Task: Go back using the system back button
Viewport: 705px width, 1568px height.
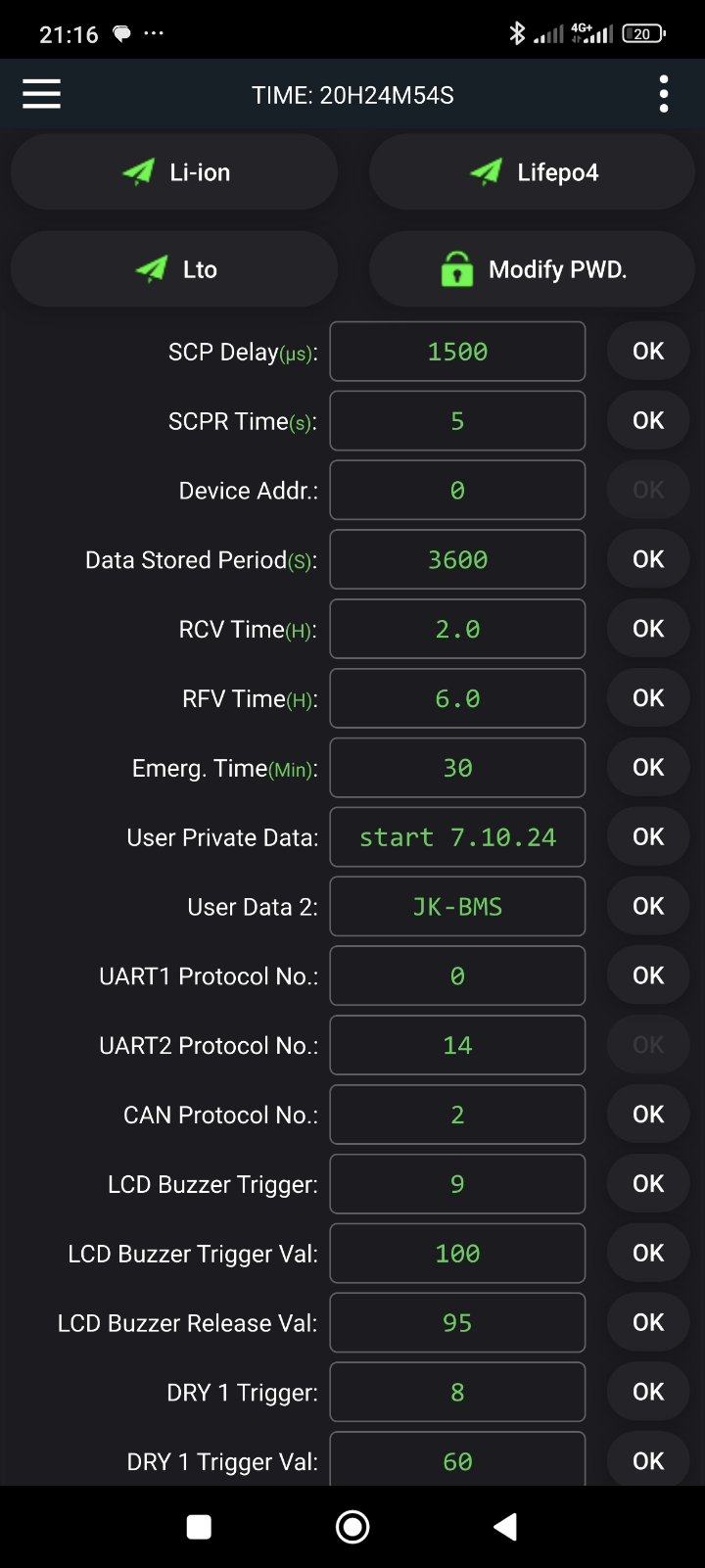Action: (505, 1527)
